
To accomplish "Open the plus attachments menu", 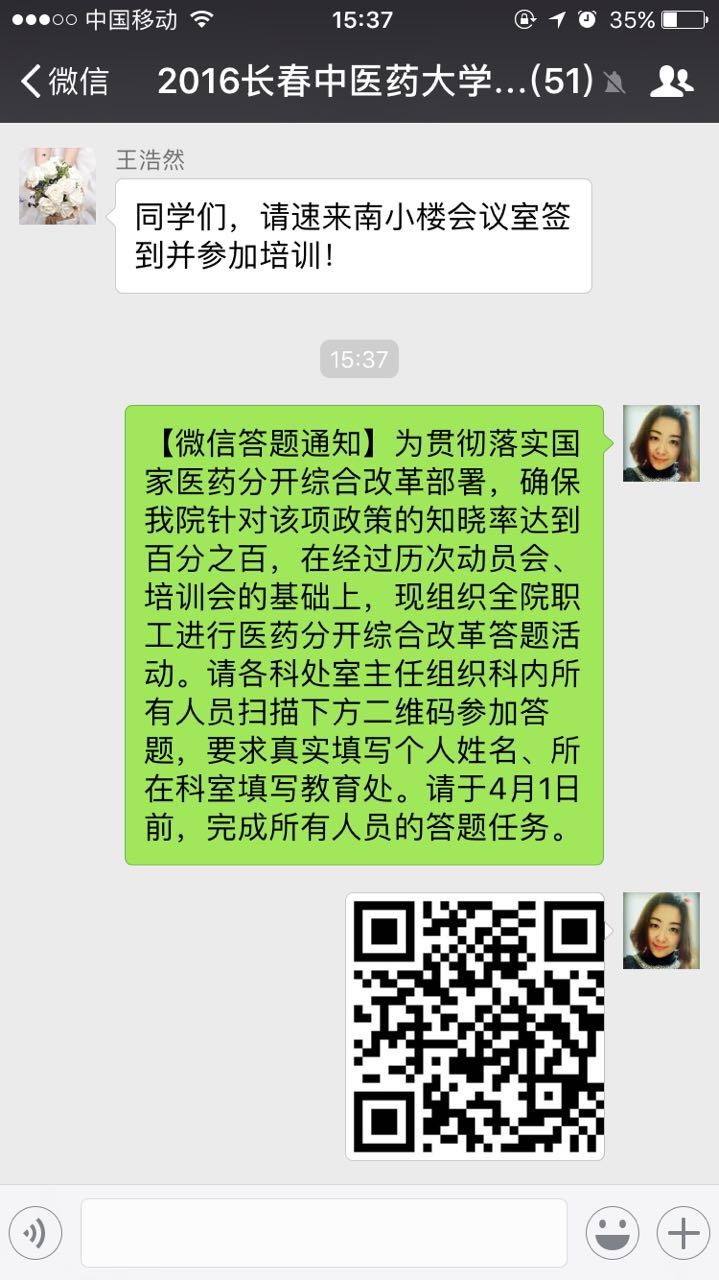I will point(683,1233).
